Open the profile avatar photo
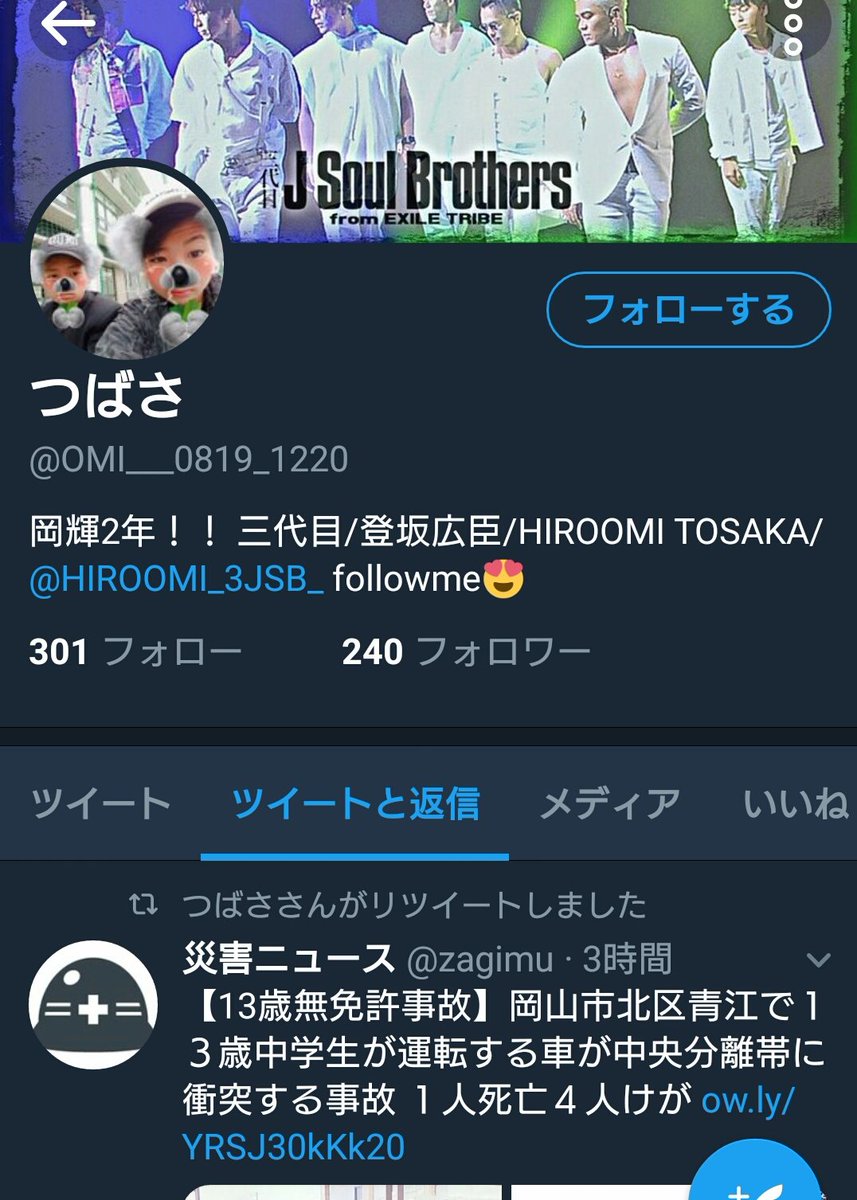This screenshot has height=1200, width=857. 125,262
